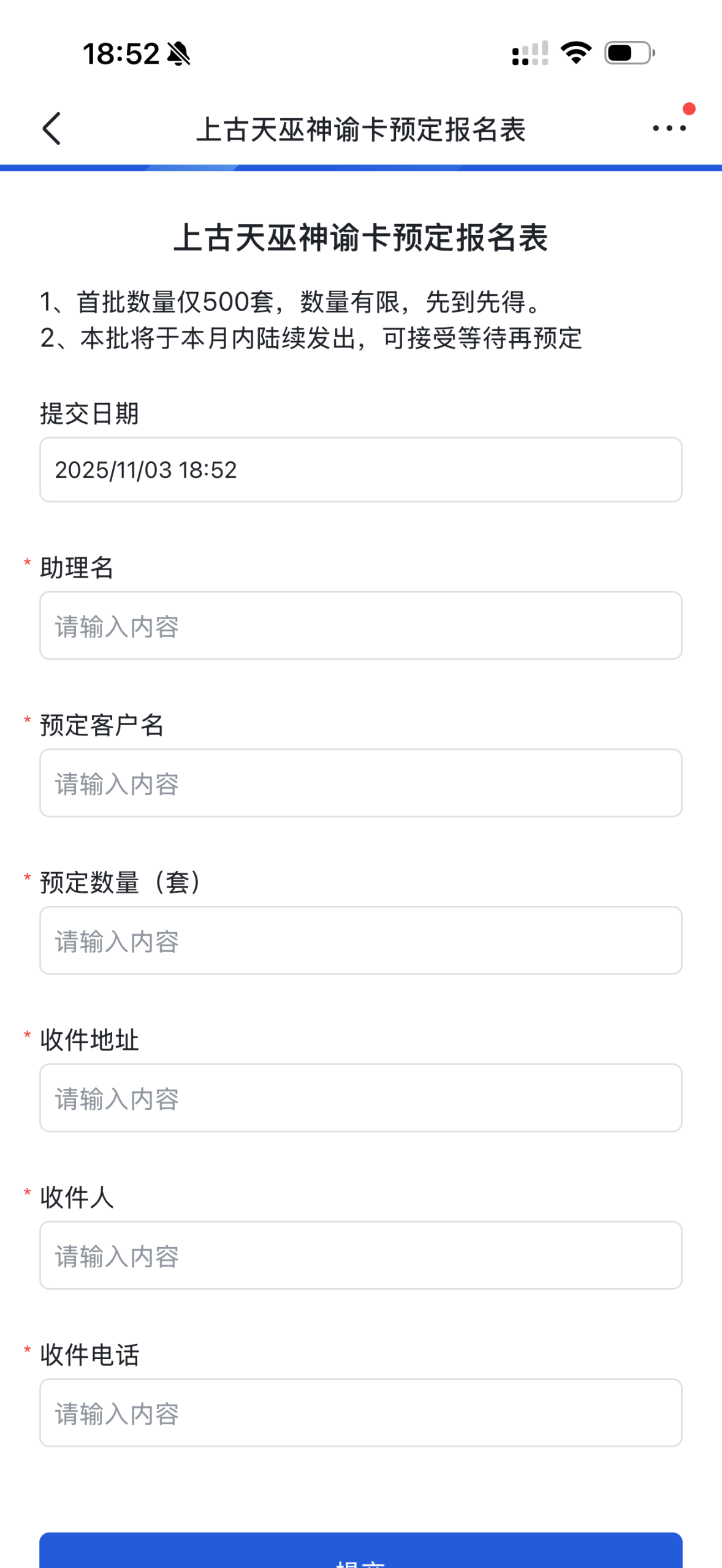Tap the required asterisk beside 助理名

tap(26, 561)
